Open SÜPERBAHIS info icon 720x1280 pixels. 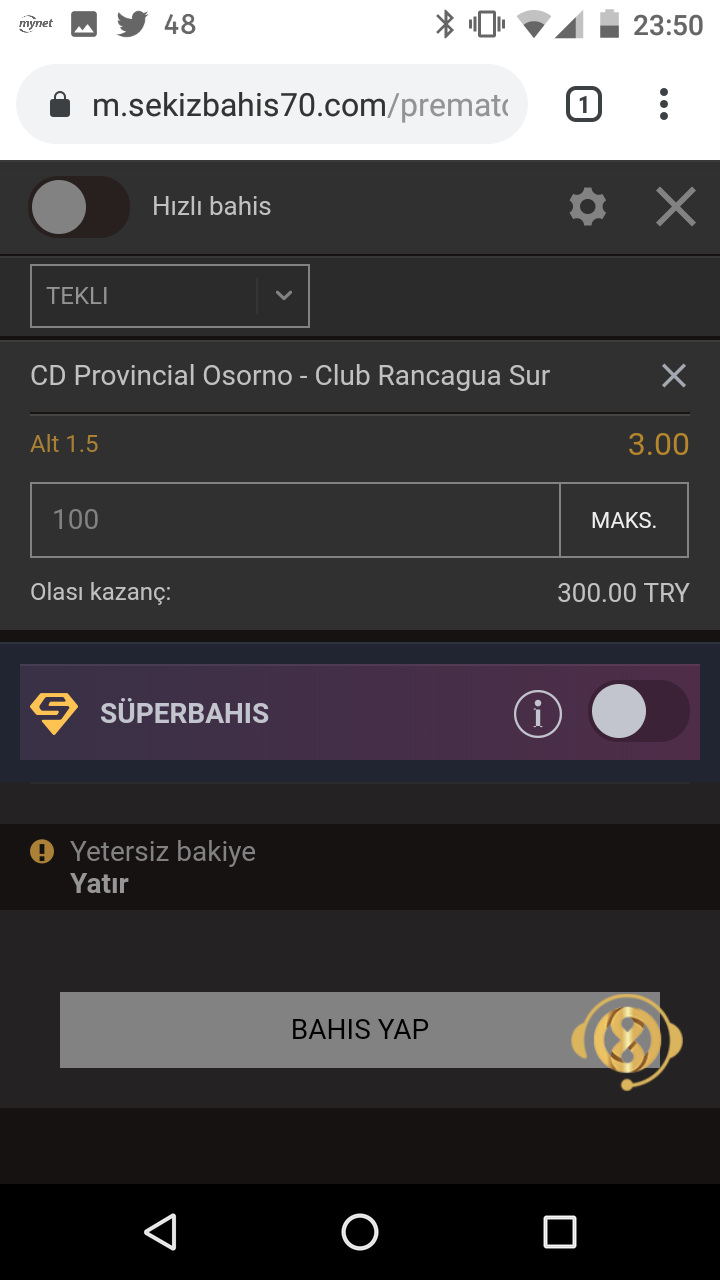coord(538,714)
